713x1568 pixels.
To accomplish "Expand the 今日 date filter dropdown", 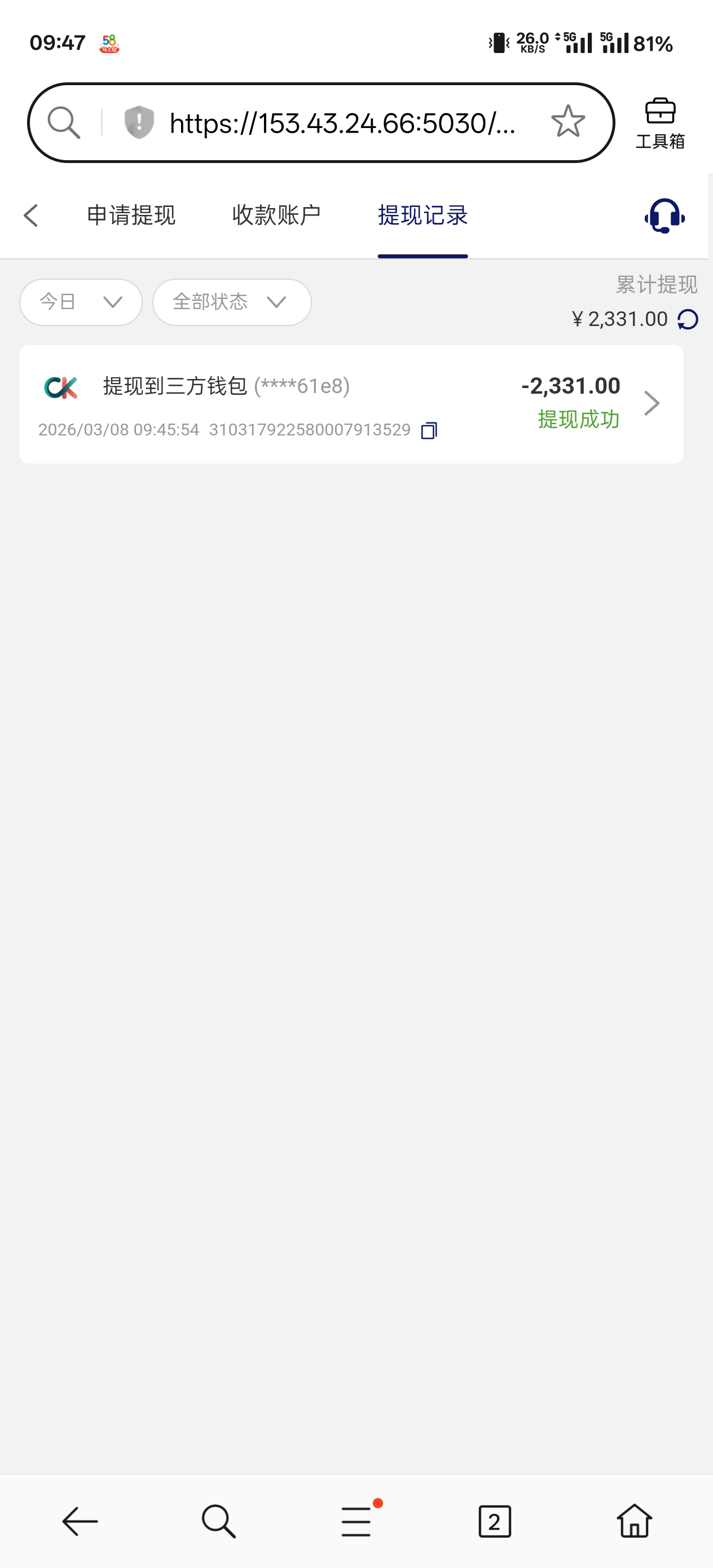I will pyautogui.click(x=81, y=302).
